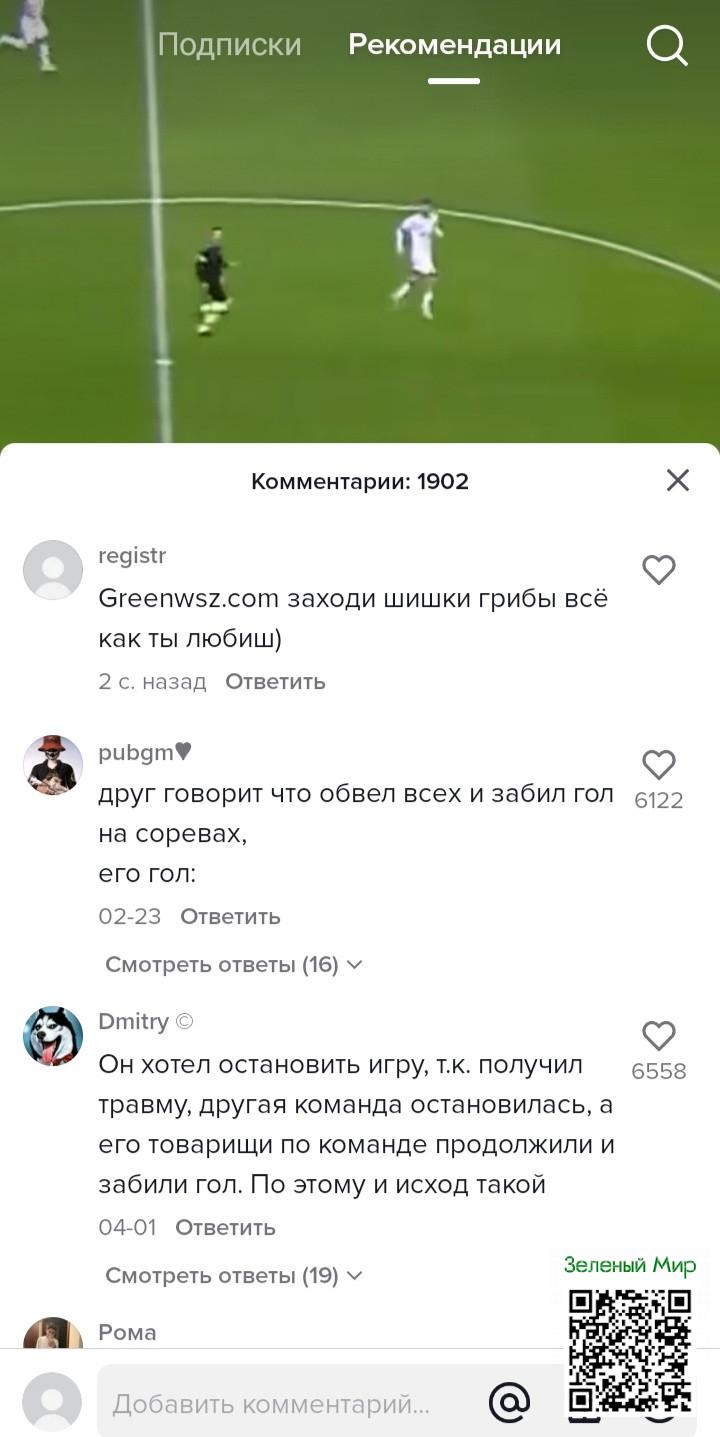This screenshot has height=1437, width=720.
Task: Like the comment by pubgm
Action: [x=659, y=766]
